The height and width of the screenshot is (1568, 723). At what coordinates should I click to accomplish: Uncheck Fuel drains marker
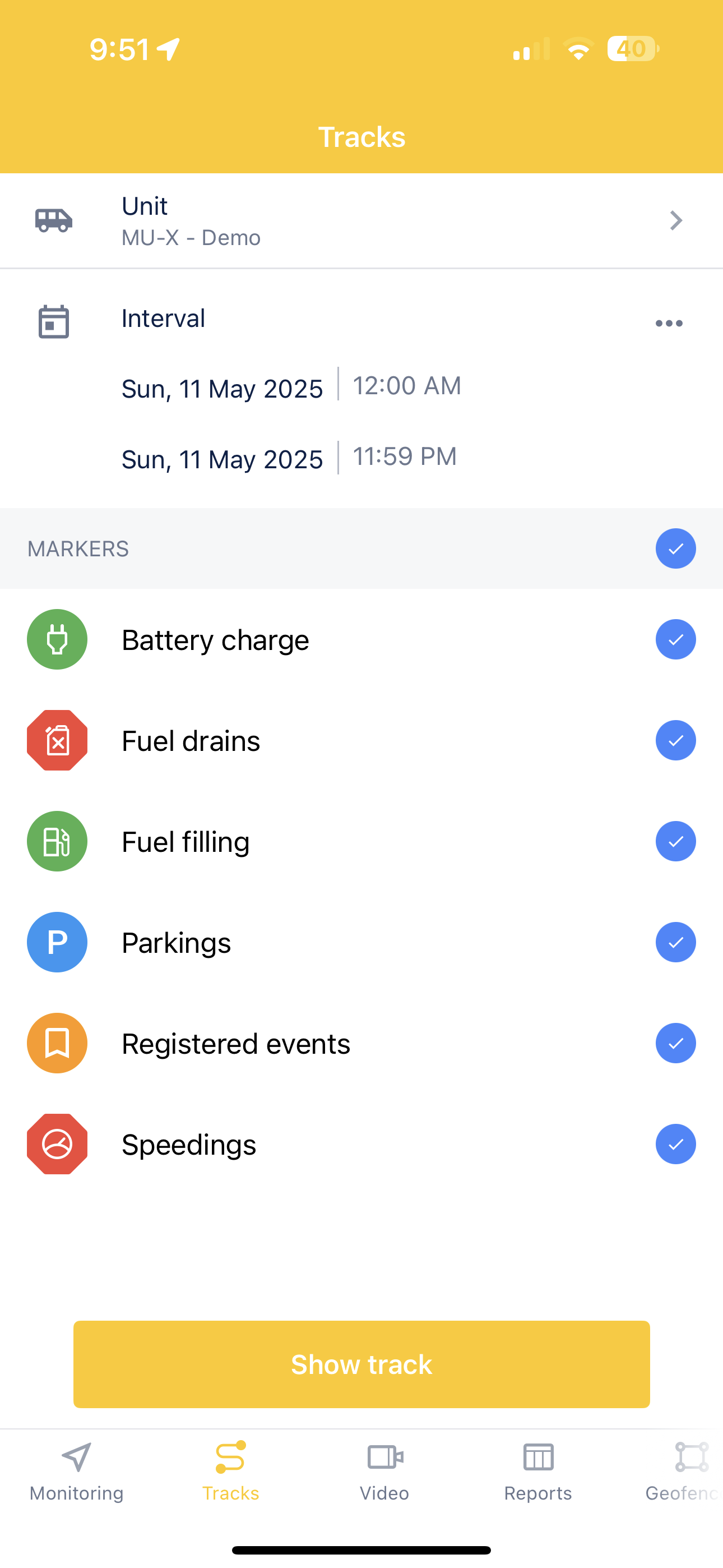675,740
